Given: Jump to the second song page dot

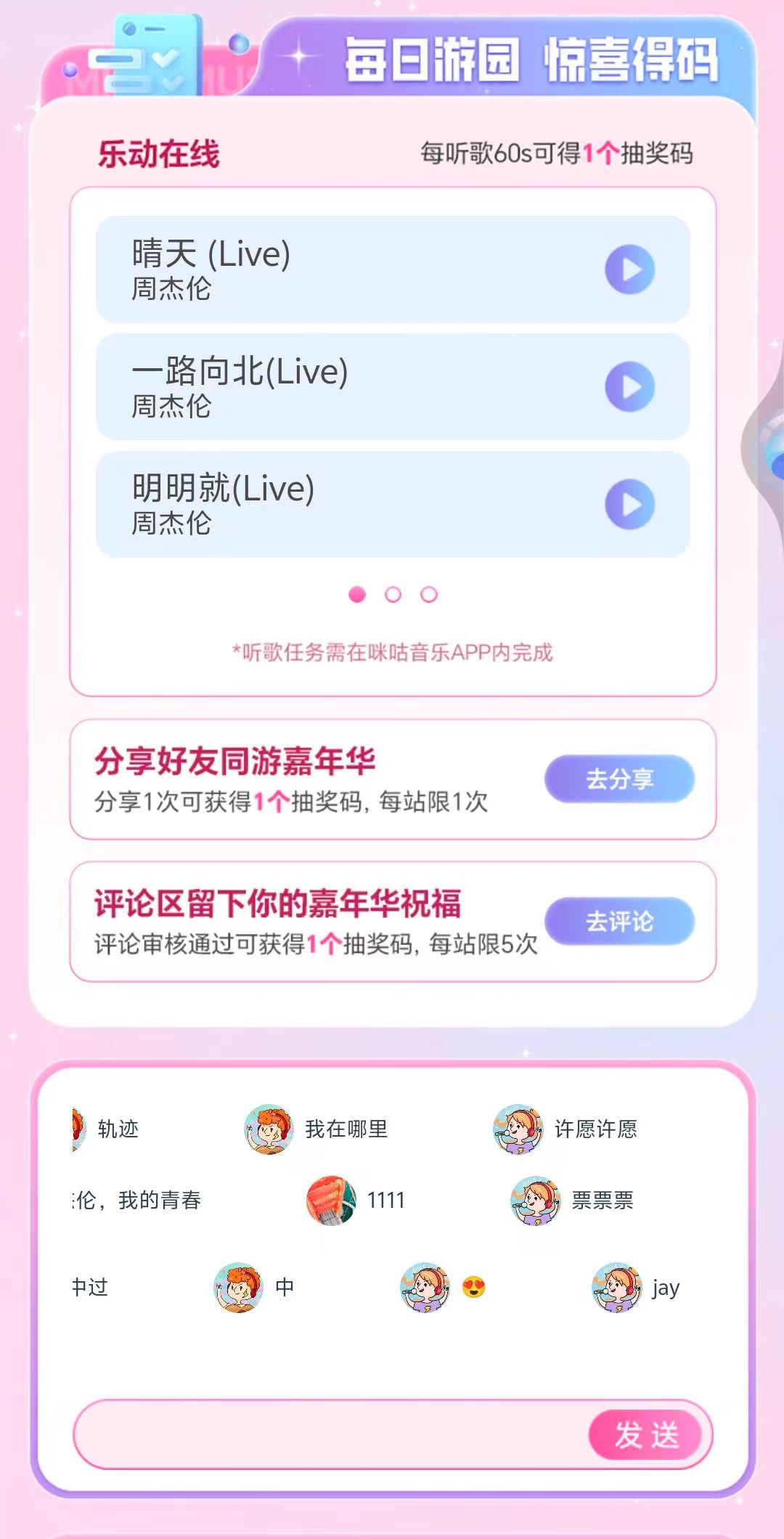Looking at the screenshot, I should point(393,595).
